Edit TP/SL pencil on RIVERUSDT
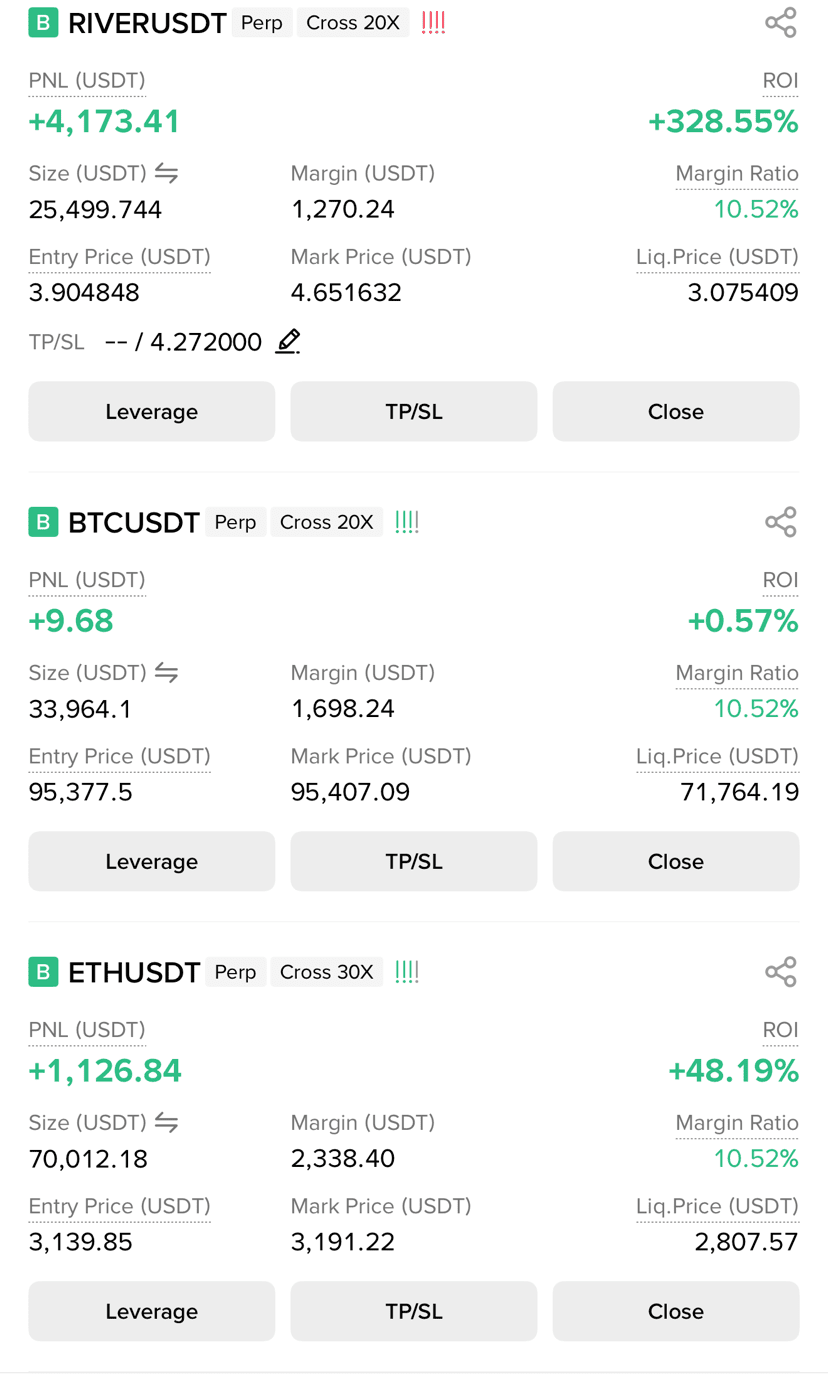828x1386 pixels. pyautogui.click(x=288, y=341)
